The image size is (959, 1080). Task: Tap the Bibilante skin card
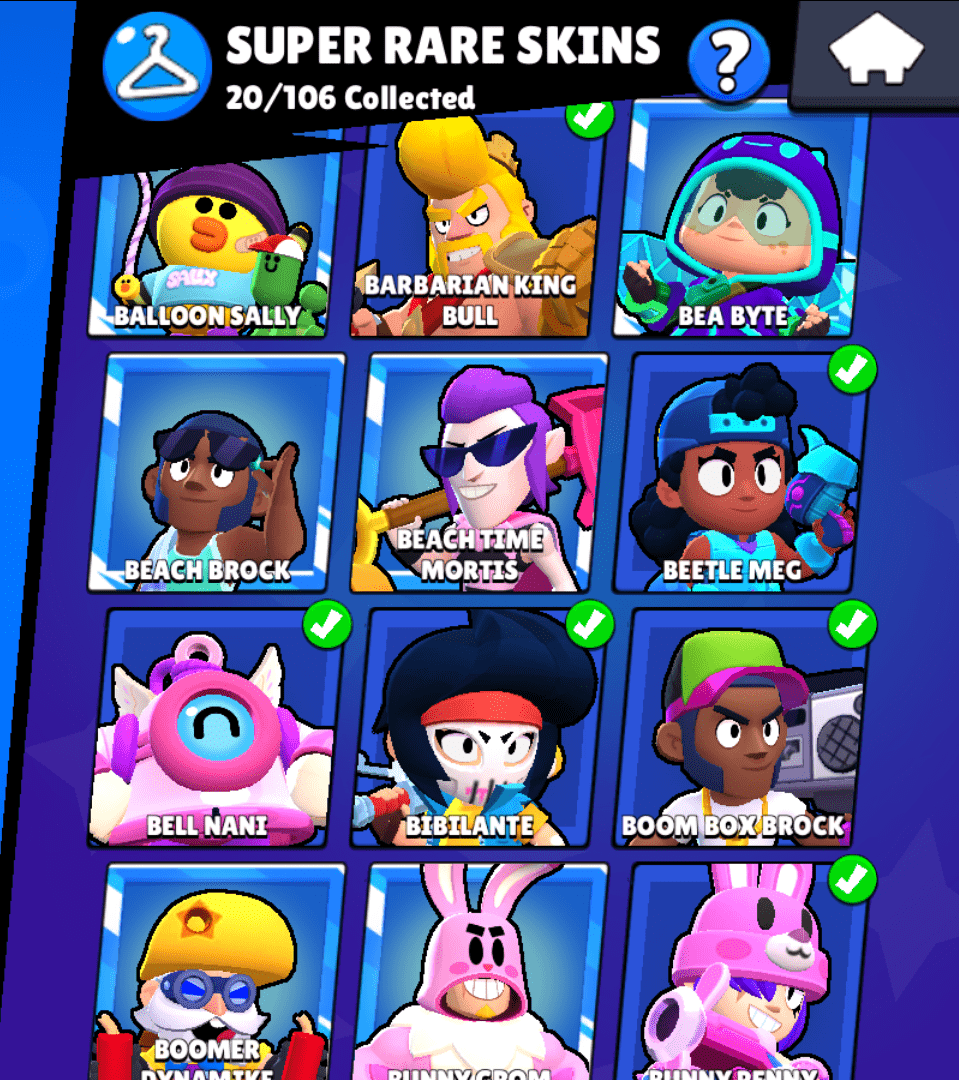pos(478,728)
